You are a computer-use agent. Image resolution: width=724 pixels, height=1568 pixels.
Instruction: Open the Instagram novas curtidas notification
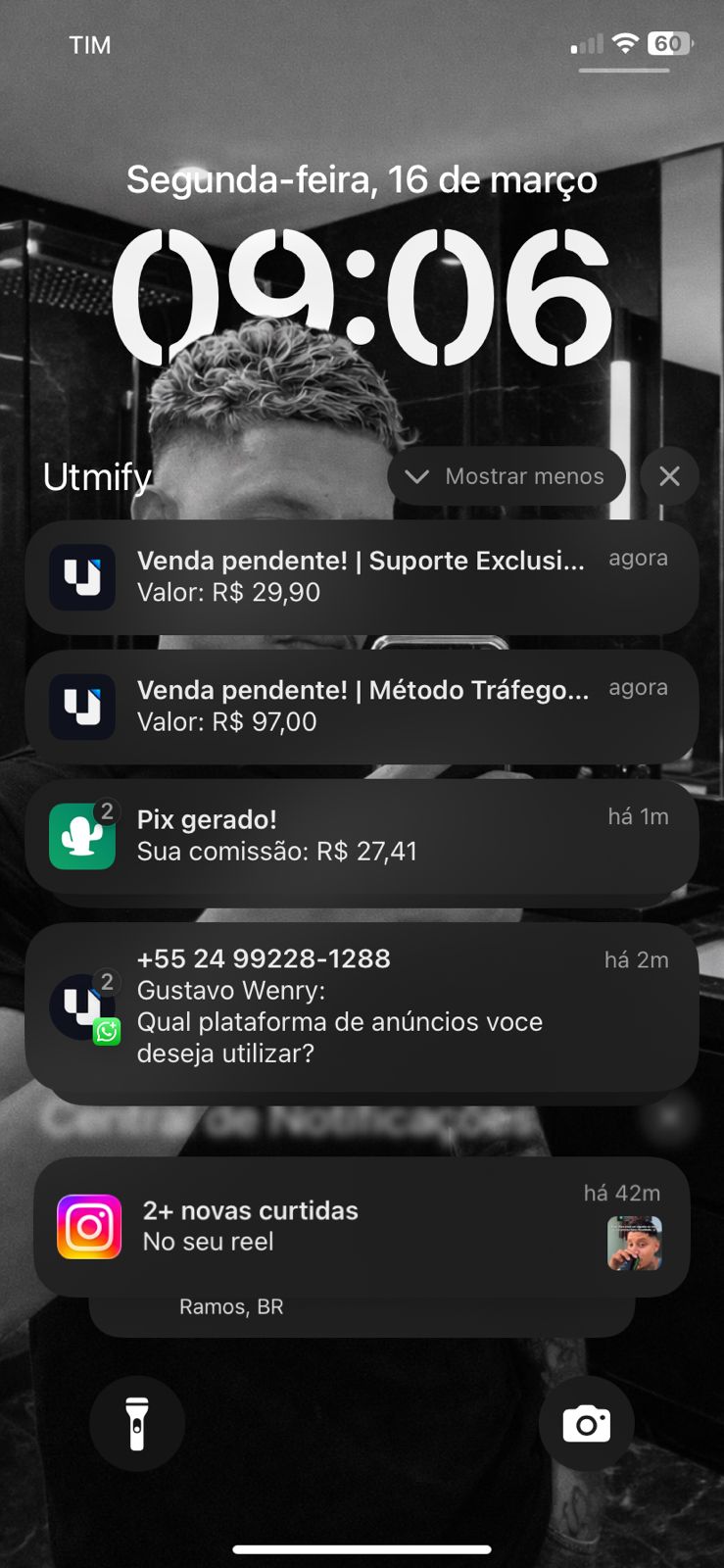(x=362, y=1226)
